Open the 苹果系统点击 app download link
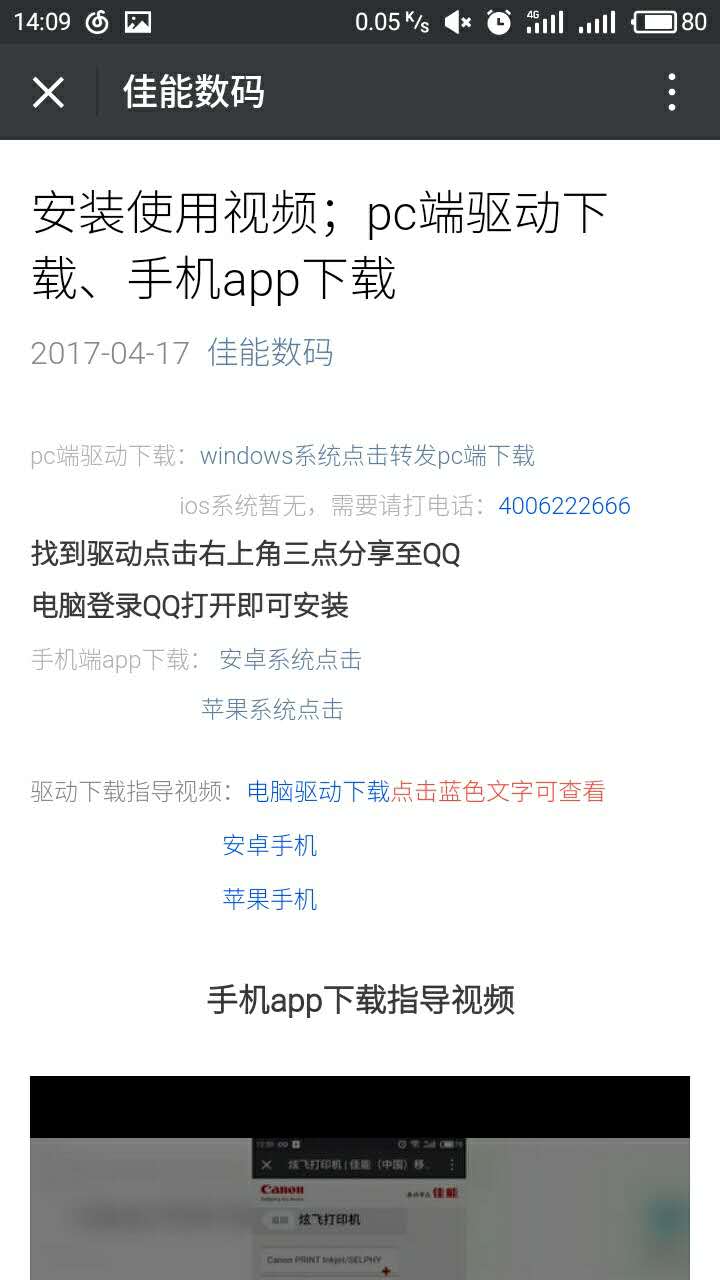Screen dimensions: 720x1280 point(270,710)
